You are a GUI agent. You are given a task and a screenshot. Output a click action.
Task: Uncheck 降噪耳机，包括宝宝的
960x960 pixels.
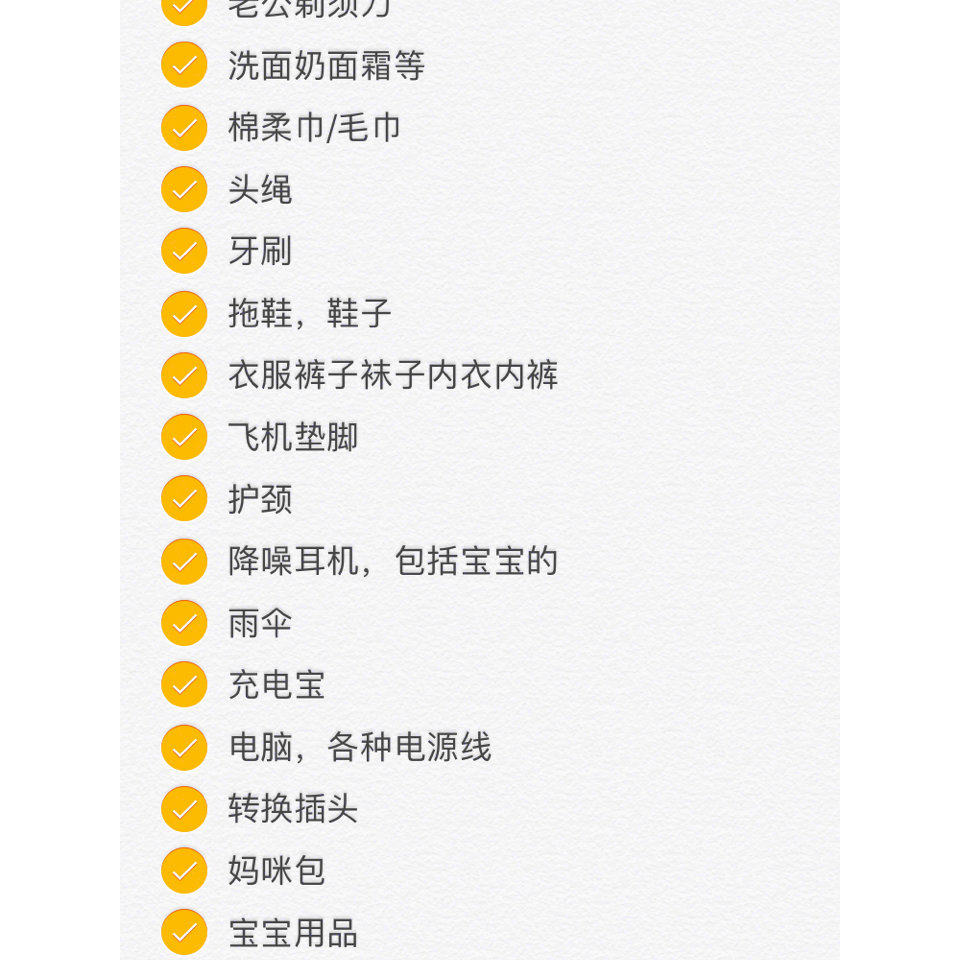pyautogui.click(x=184, y=561)
